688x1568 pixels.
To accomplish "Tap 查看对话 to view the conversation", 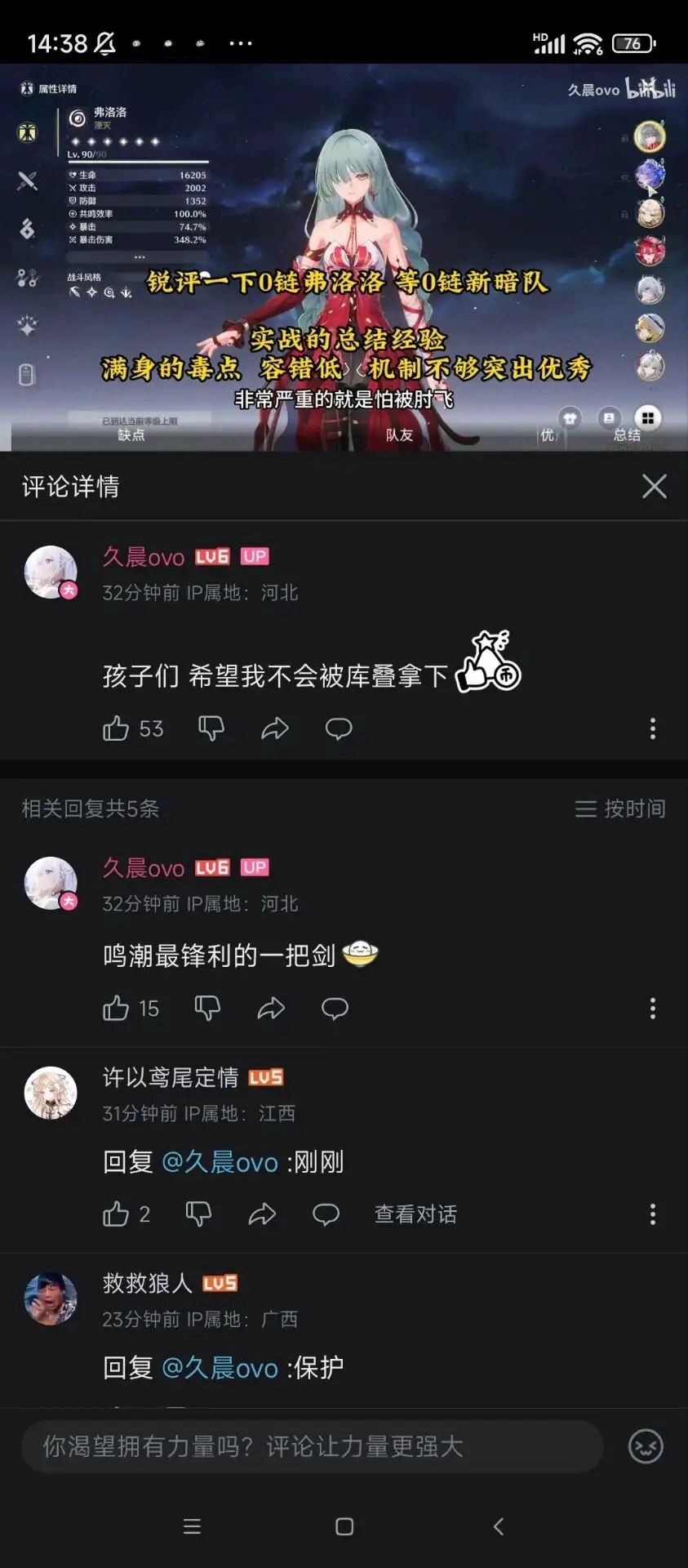I will coord(415,1214).
